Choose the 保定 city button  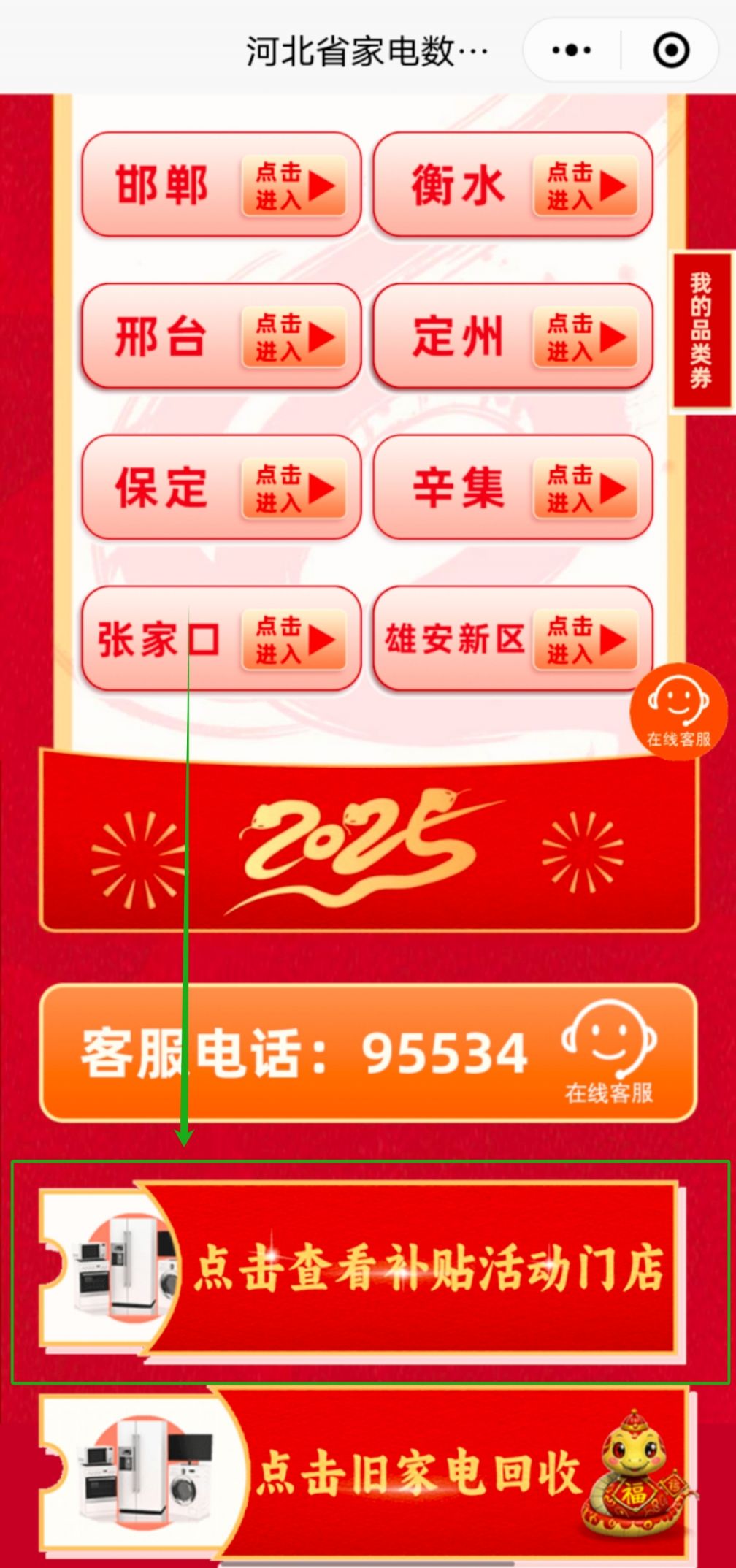221,487
